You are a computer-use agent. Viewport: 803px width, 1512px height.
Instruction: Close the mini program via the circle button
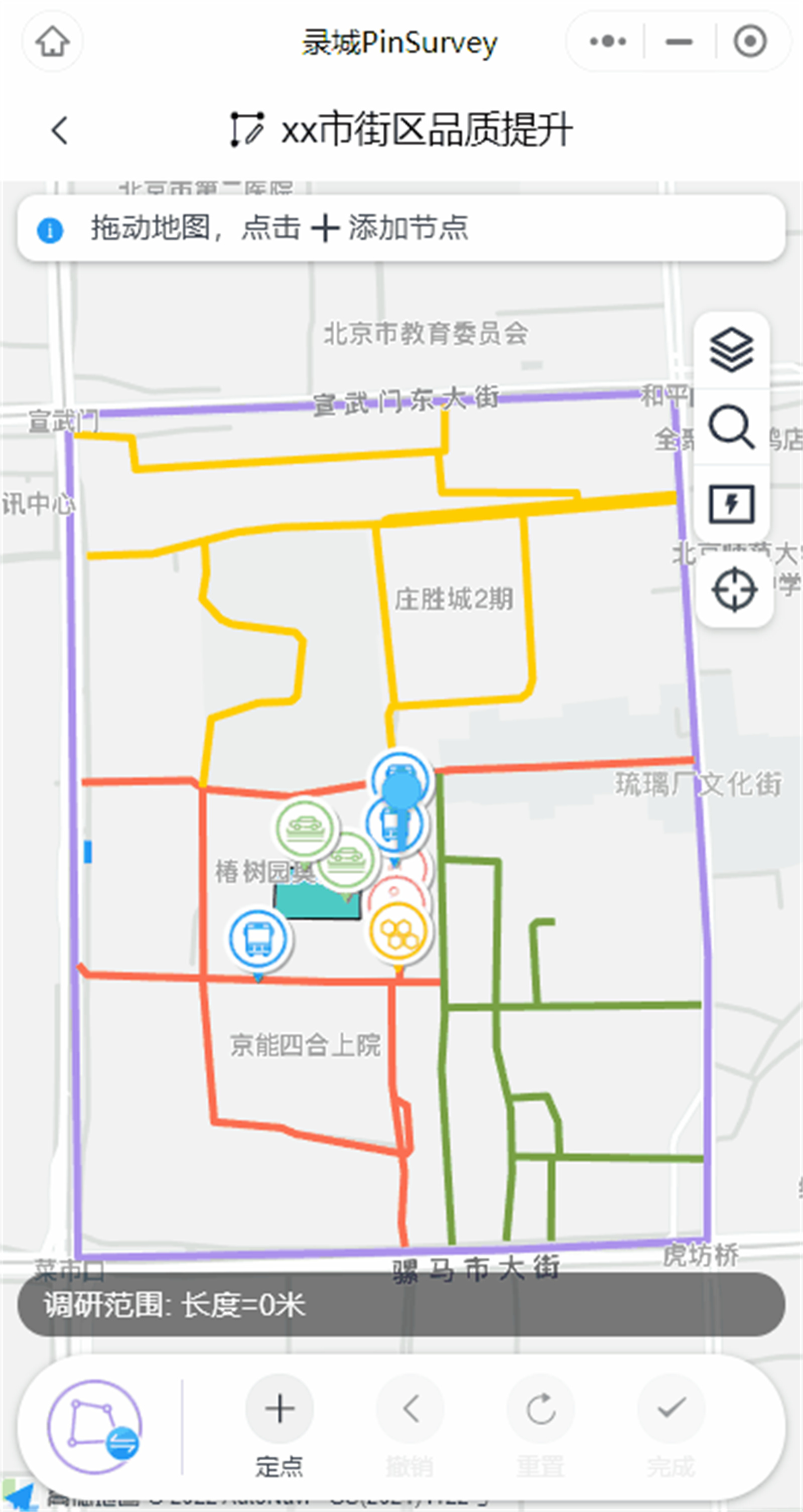(x=750, y=41)
